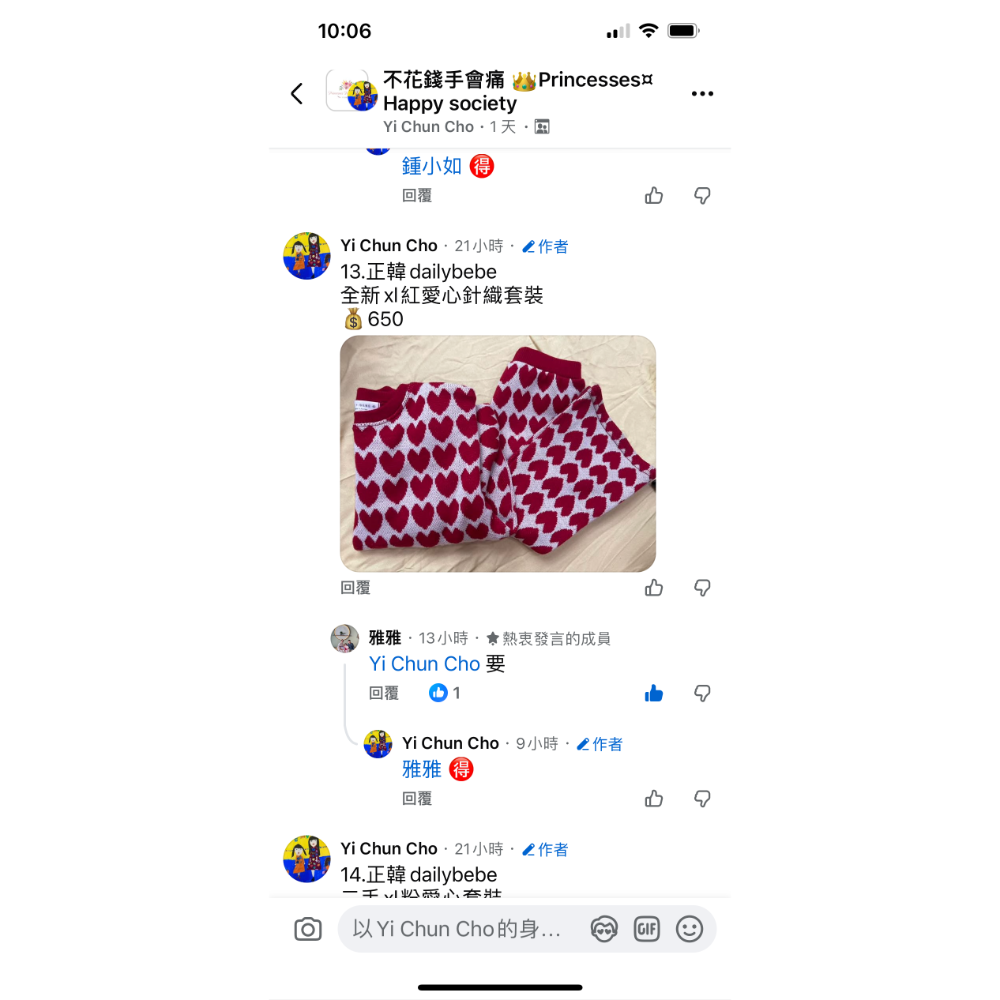Like the 鍾小如 得 reply
Viewport: 1000px width, 1000px height.
pos(654,196)
